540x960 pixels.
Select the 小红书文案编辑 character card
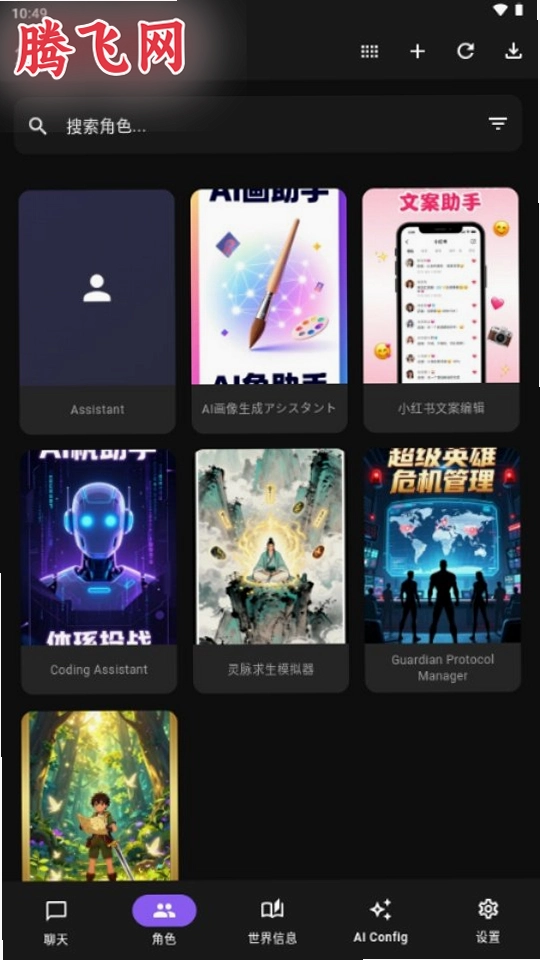click(x=441, y=310)
